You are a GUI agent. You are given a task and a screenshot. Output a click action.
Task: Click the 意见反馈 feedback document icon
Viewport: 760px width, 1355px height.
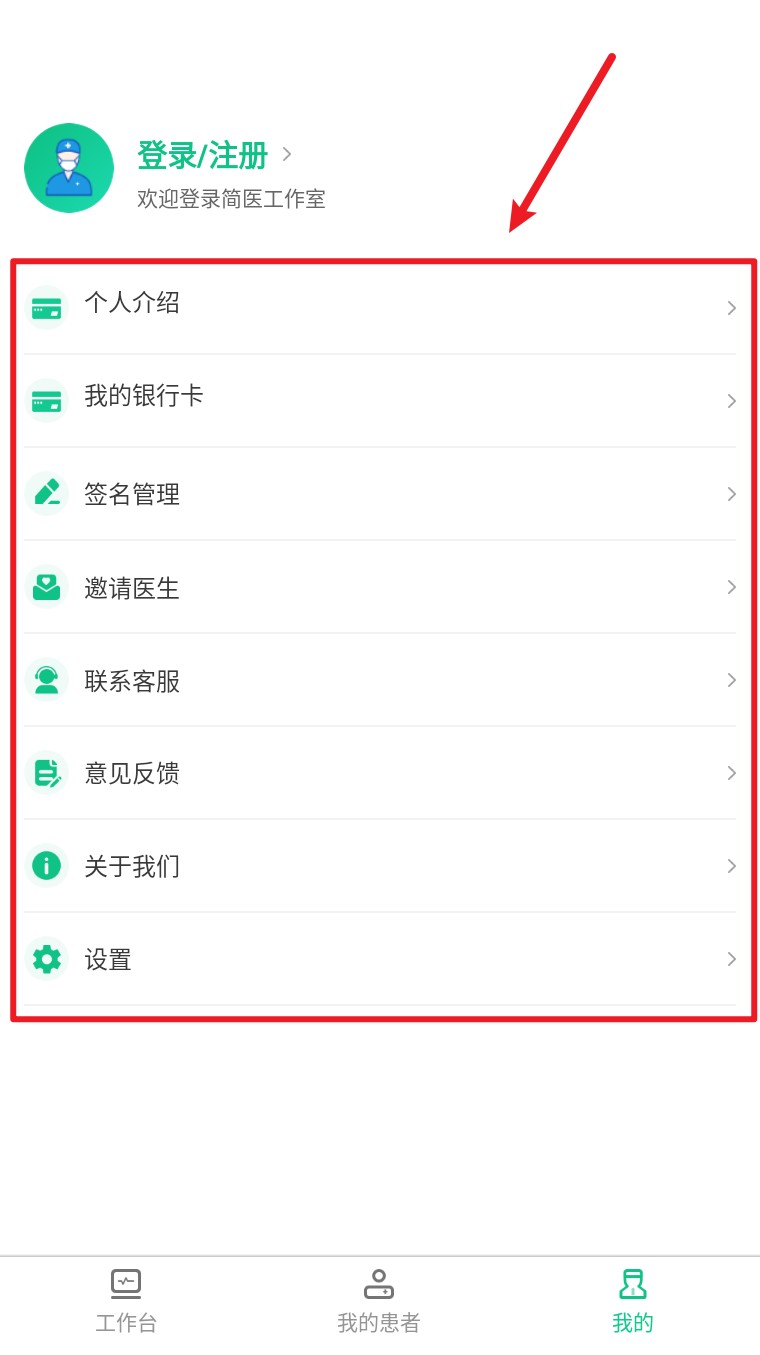click(x=46, y=773)
